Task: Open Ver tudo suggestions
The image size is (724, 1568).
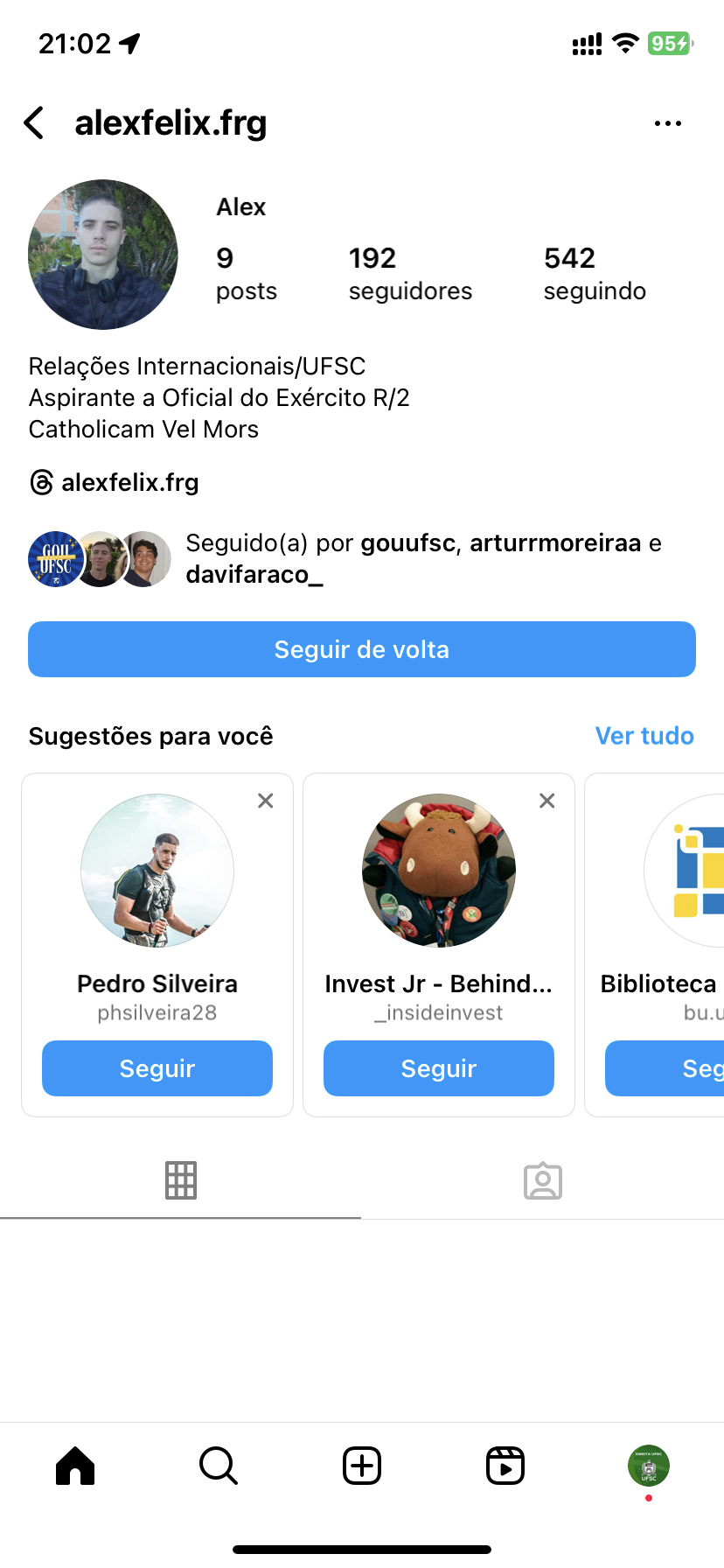Action: (x=644, y=736)
